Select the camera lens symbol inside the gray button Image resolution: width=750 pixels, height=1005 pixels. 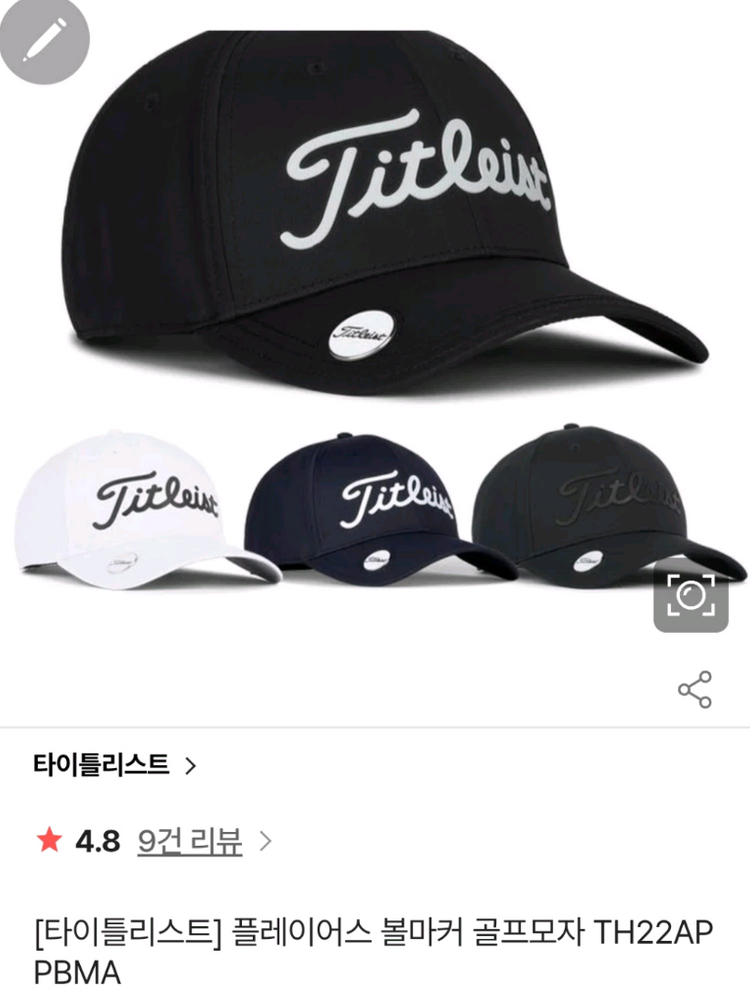690,596
